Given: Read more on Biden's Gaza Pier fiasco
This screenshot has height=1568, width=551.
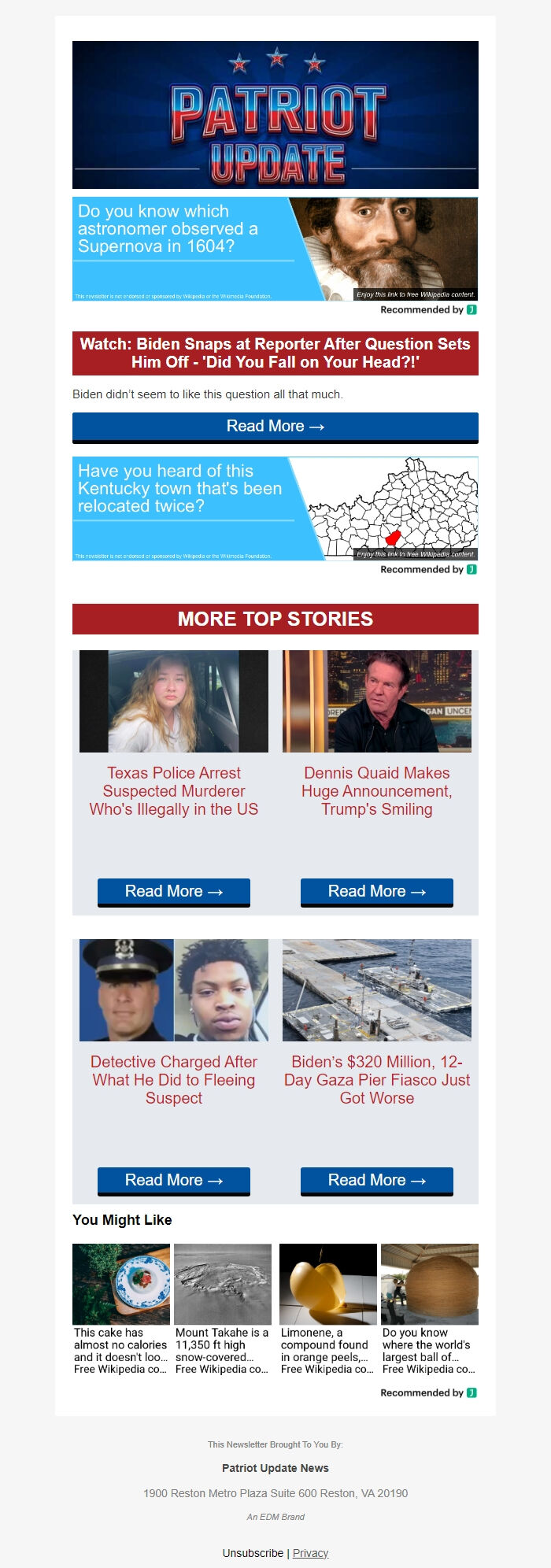Looking at the screenshot, I should coord(376,1181).
